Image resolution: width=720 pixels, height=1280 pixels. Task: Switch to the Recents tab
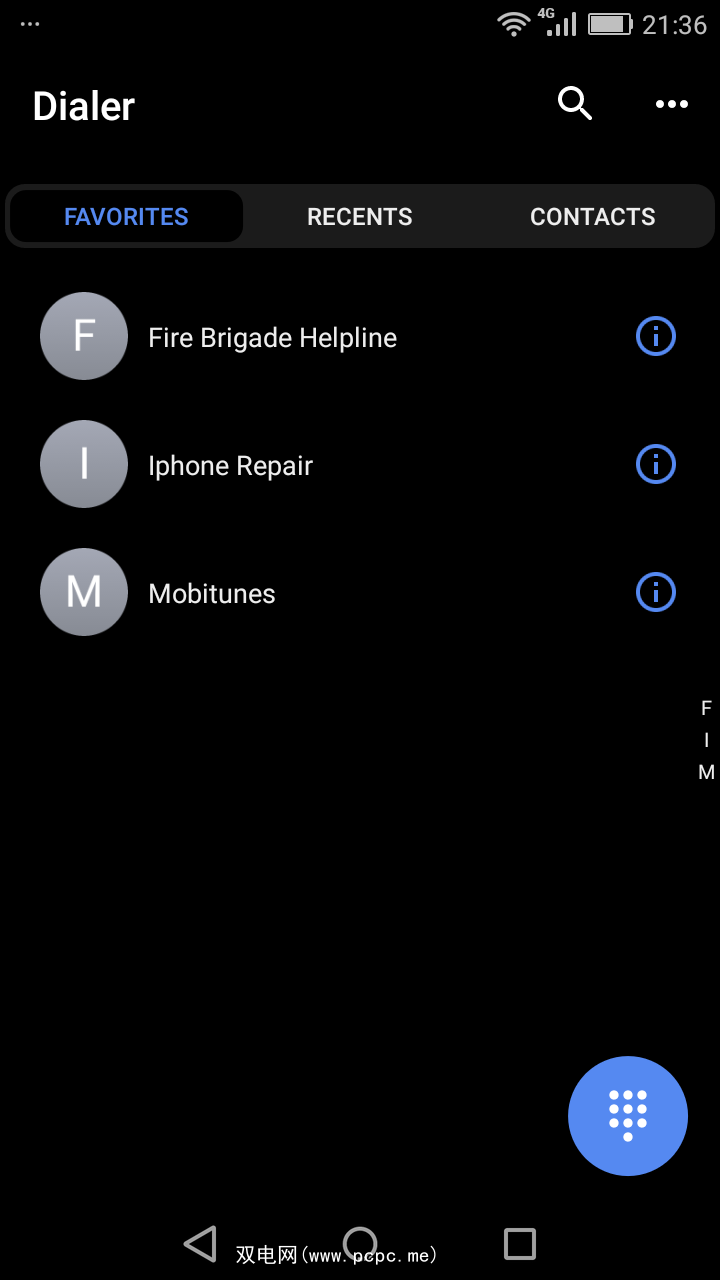coord(359,217)
